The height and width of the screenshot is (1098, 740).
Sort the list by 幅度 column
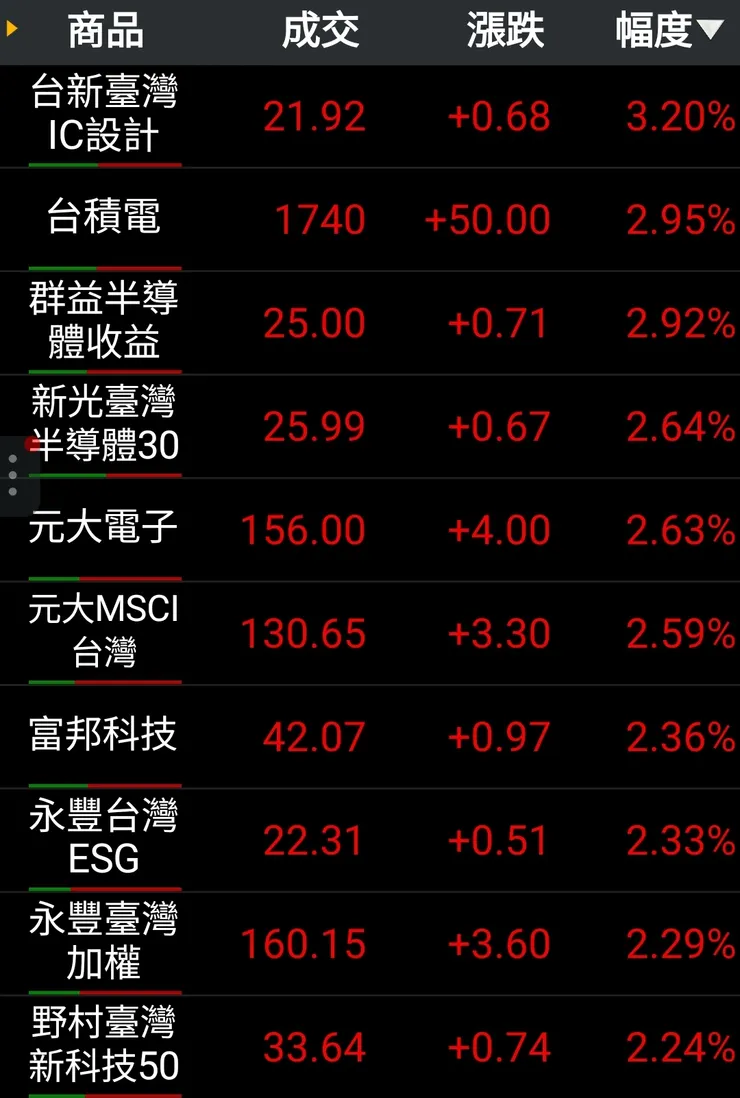click(668, 32)
